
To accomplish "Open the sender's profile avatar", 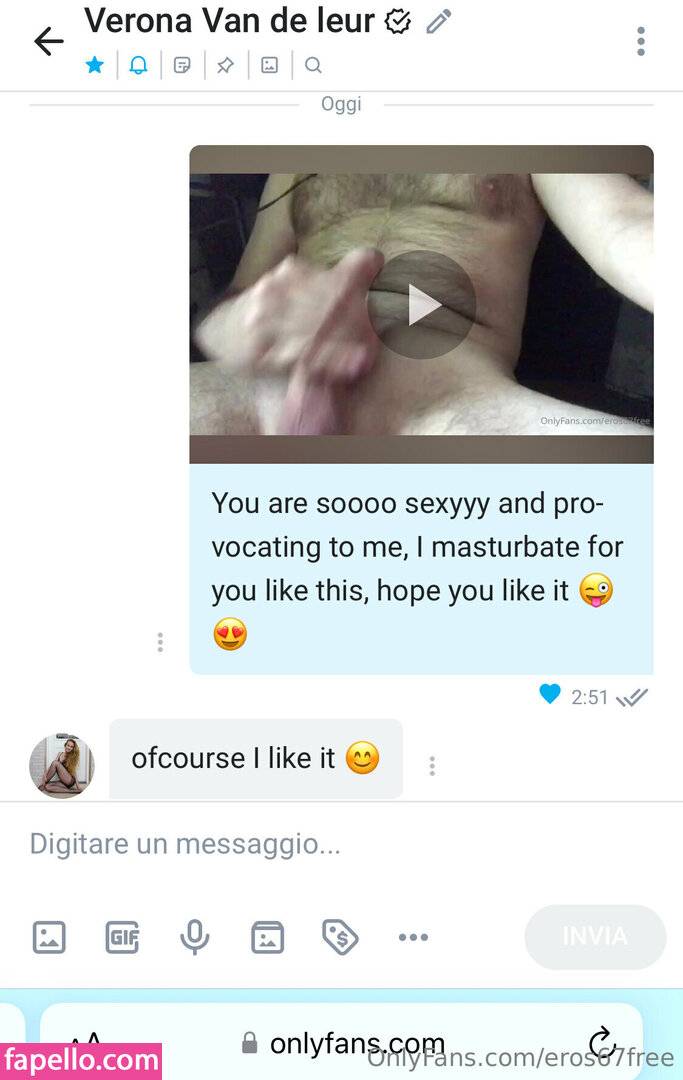I will pos(62,766).
